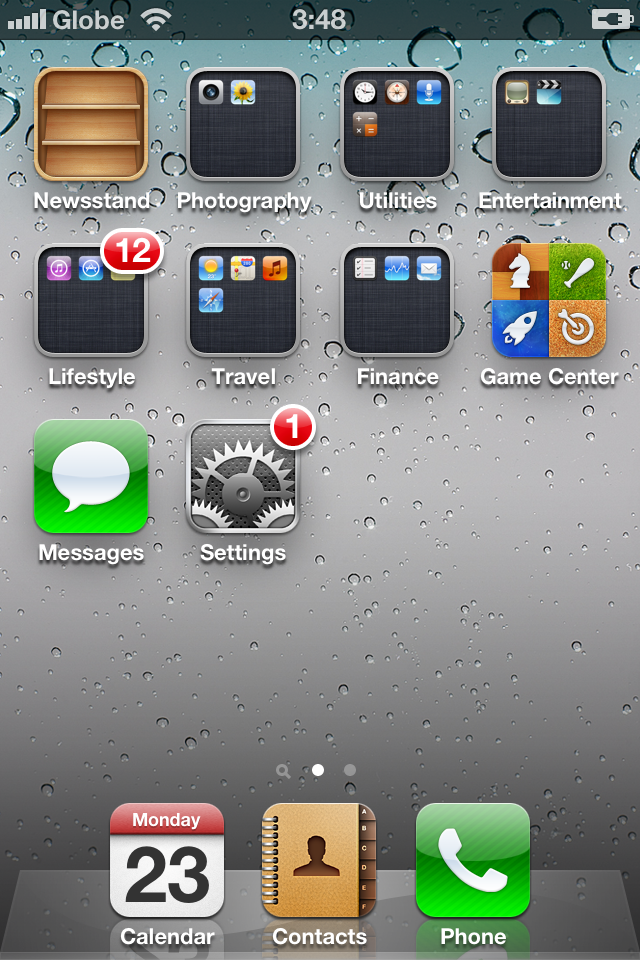Open the Messages app
640x960 pixels.
click(x=91, y=476)
